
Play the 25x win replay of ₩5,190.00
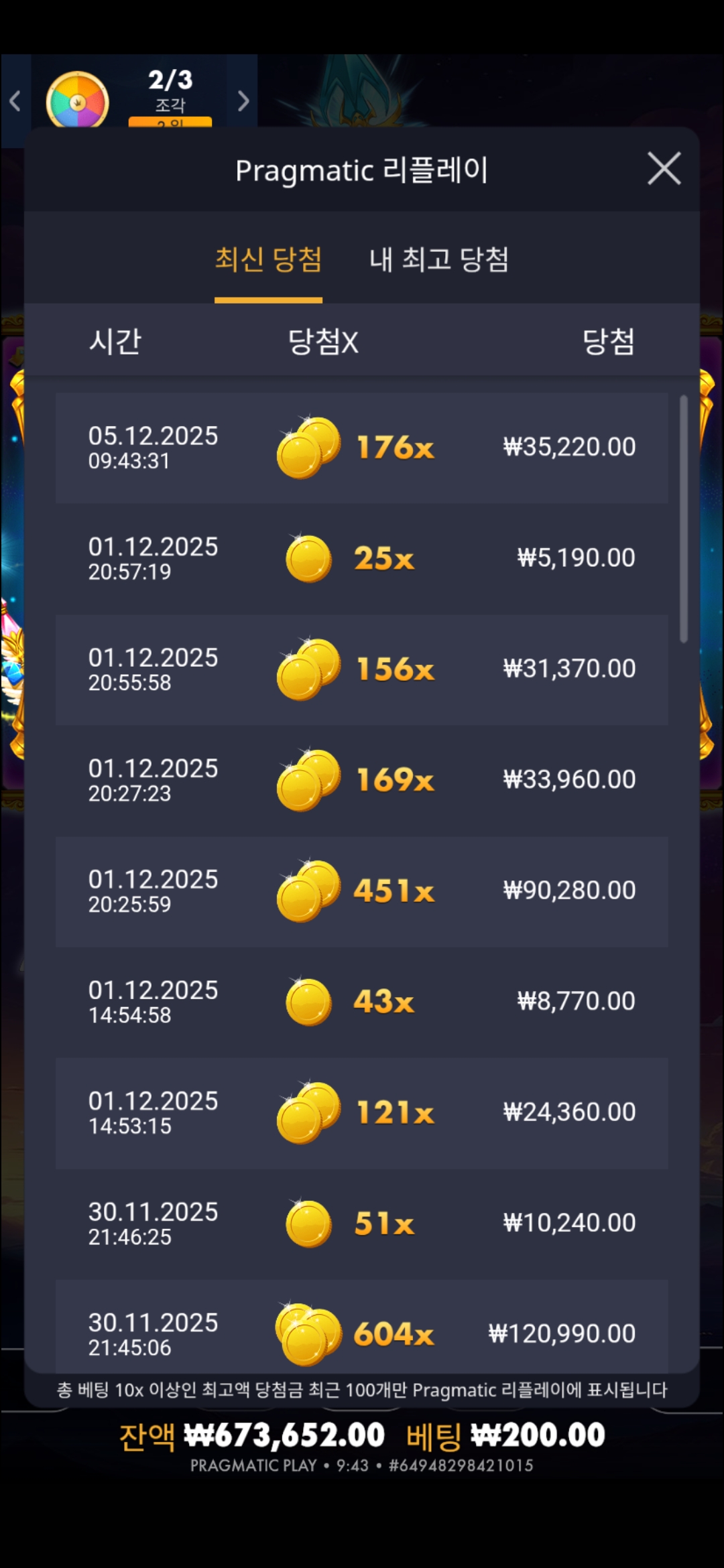tap(361, 558)
